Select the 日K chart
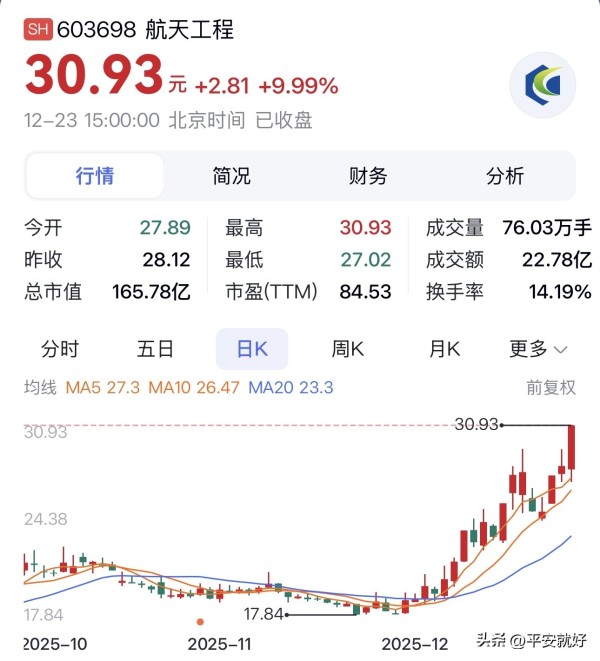The width and height of the screenshot is (600, 661). click(251, 349)
